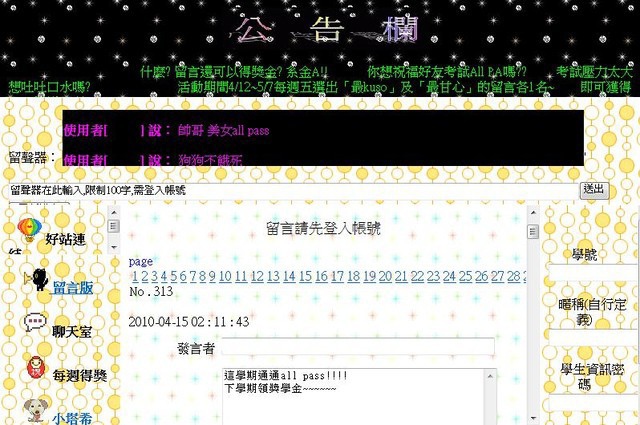Screen dimensions: 640x425
Task: Submit the message with 送出 button
Action: pyautogui.click(x=594, y=189)
